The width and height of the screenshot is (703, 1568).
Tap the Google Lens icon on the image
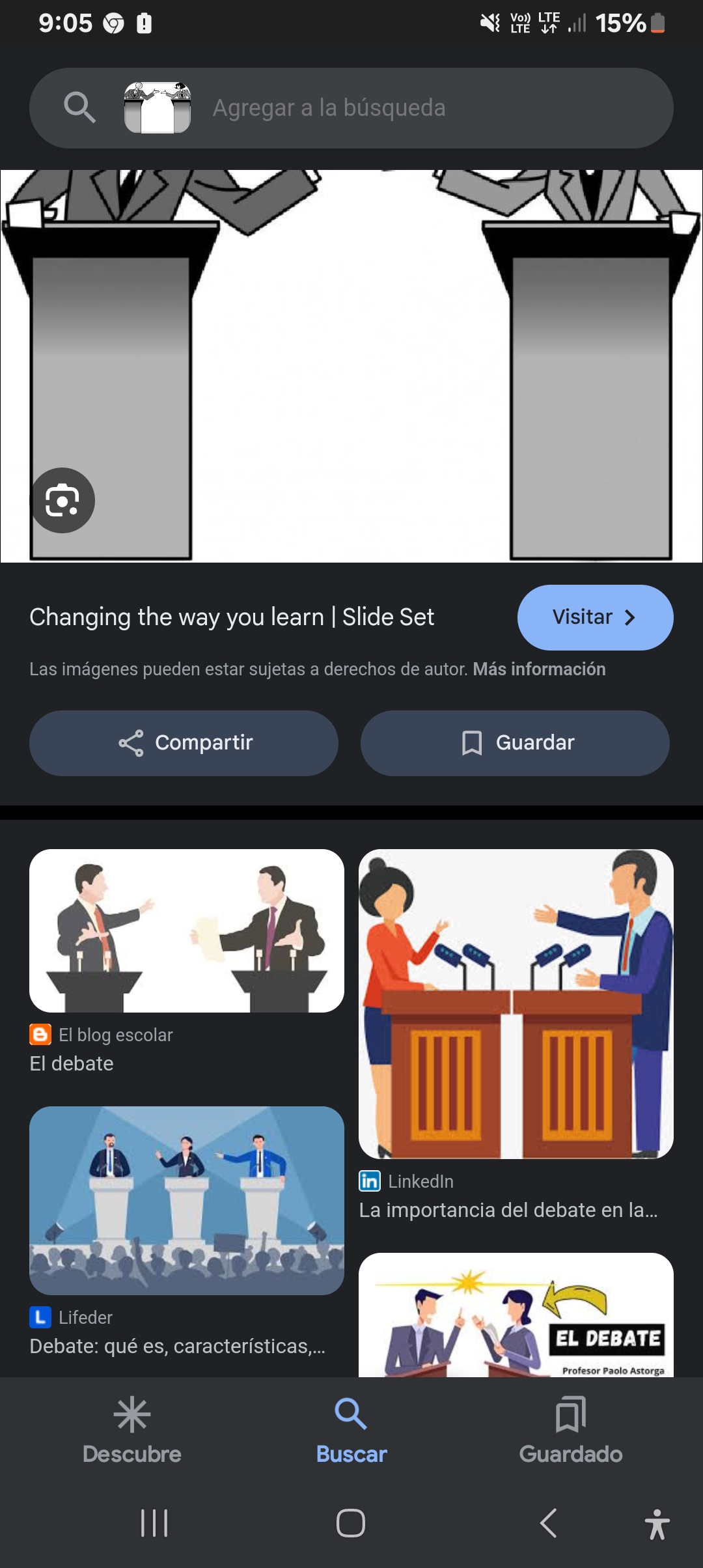62,500
